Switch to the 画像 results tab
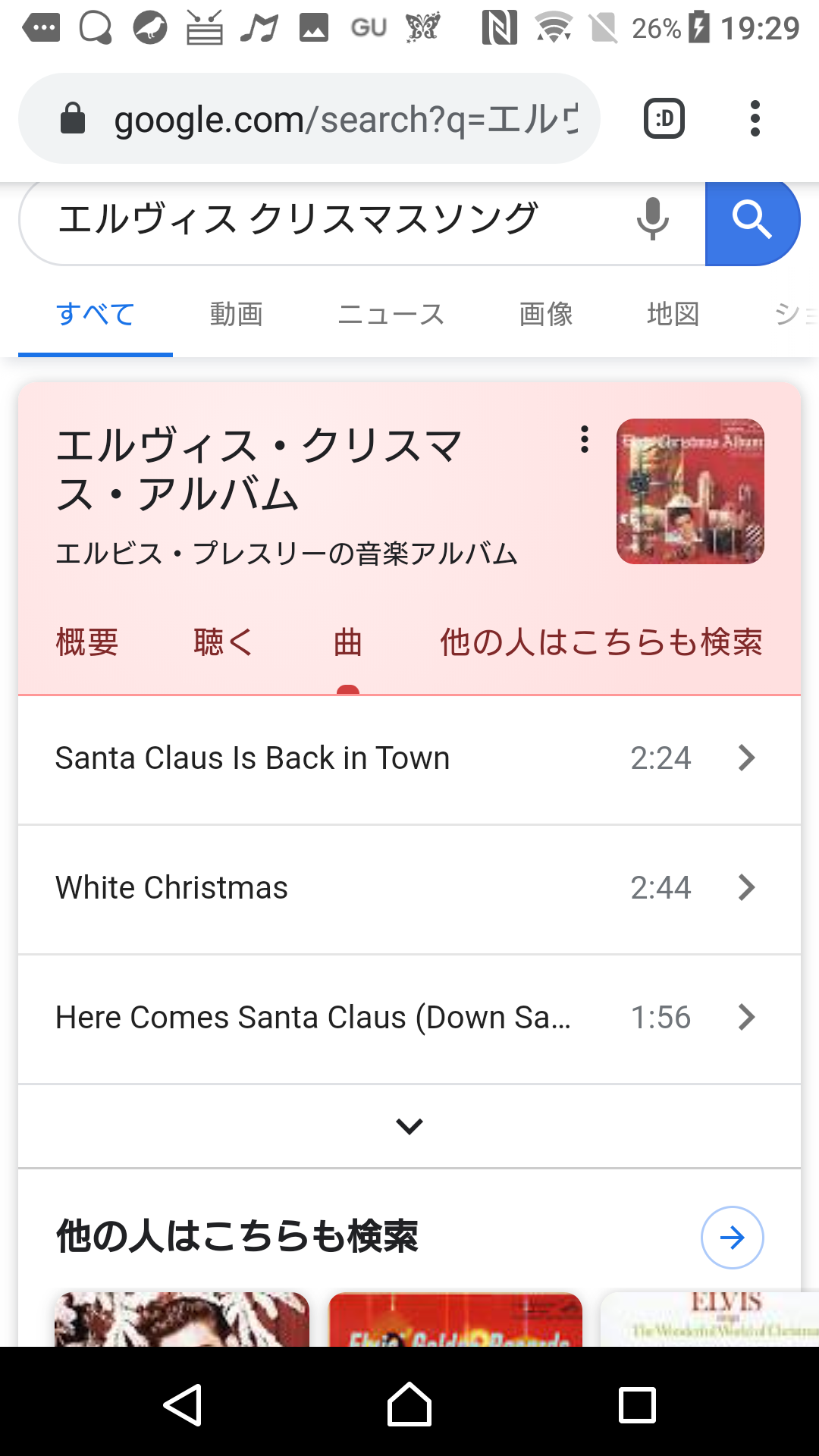Viewport: 819px width, 1456px height. (x=546, y=314)
